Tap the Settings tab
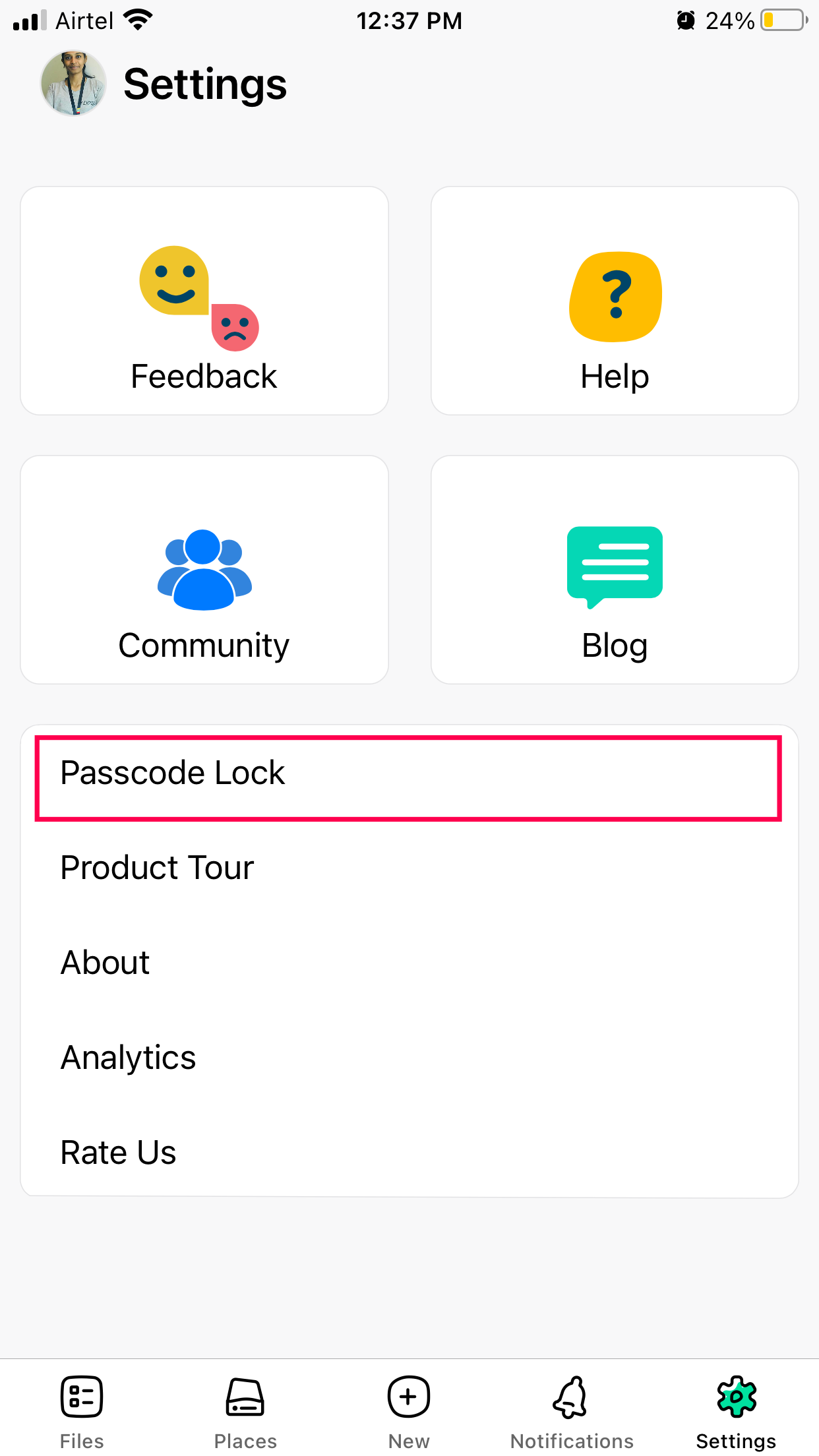The height and width of the screenshot is (1456, 819). click(736, 1411)
